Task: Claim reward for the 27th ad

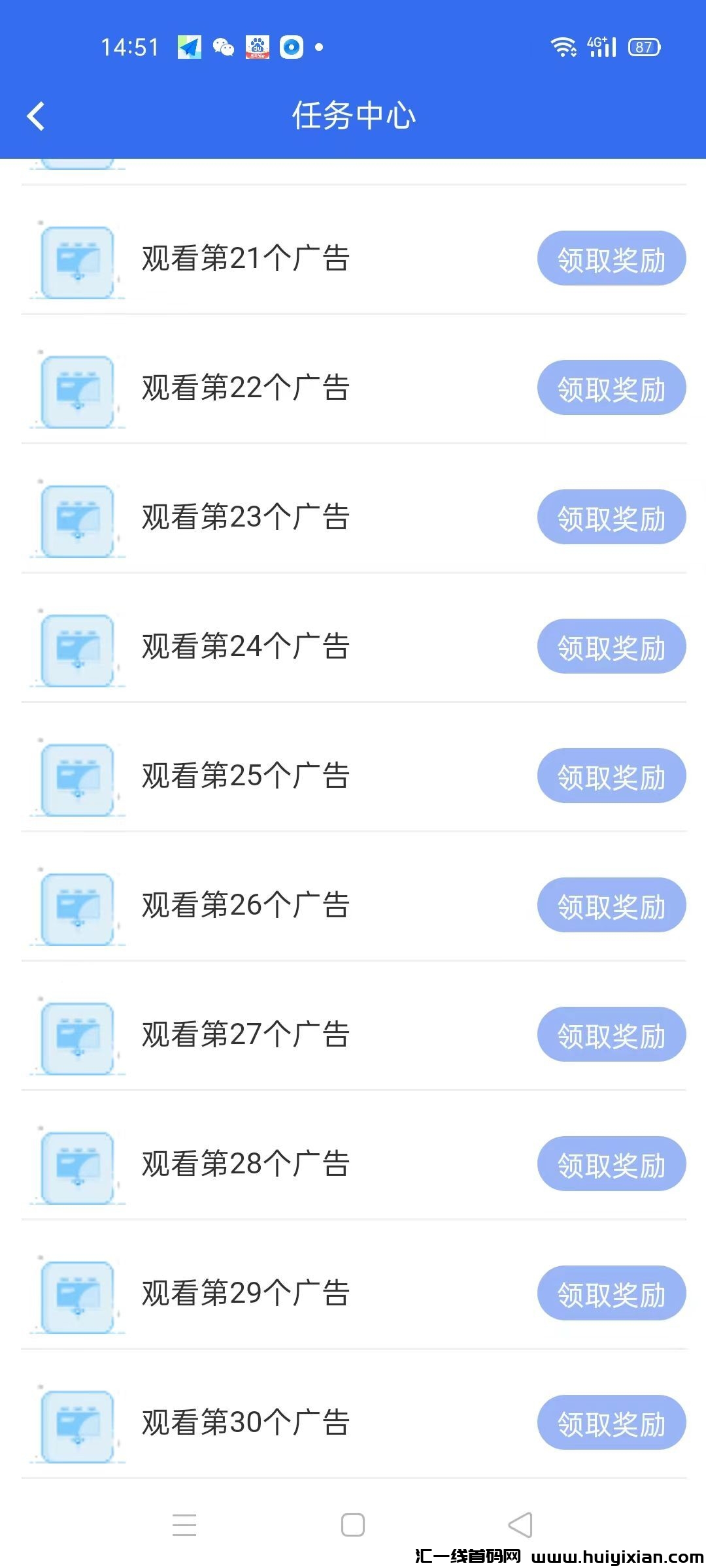Action: coord(611,1035)
